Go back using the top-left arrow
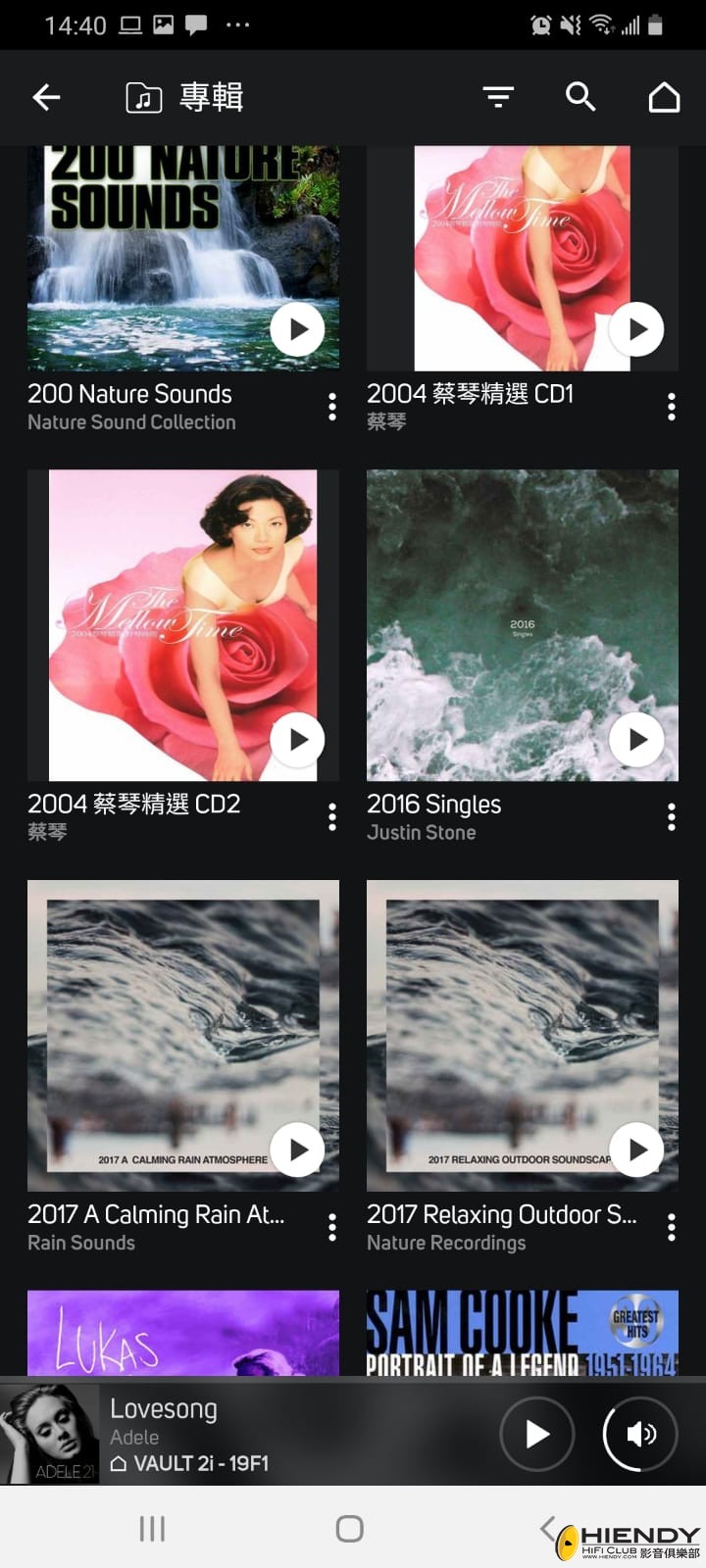706x1568 pixels. (x=46, y=97)
